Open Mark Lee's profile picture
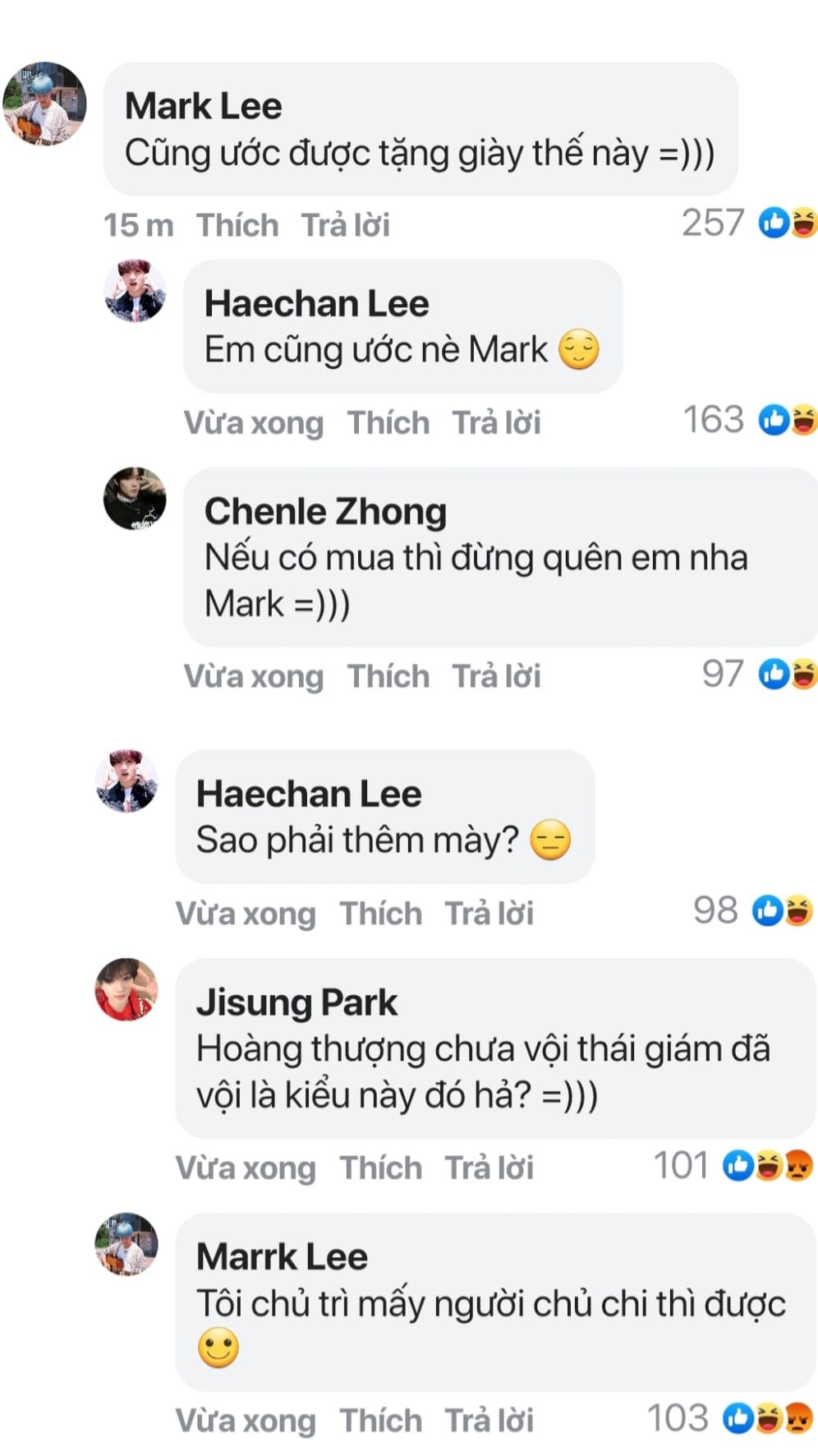The image size is (818, 1456). [x=44, y=104]
